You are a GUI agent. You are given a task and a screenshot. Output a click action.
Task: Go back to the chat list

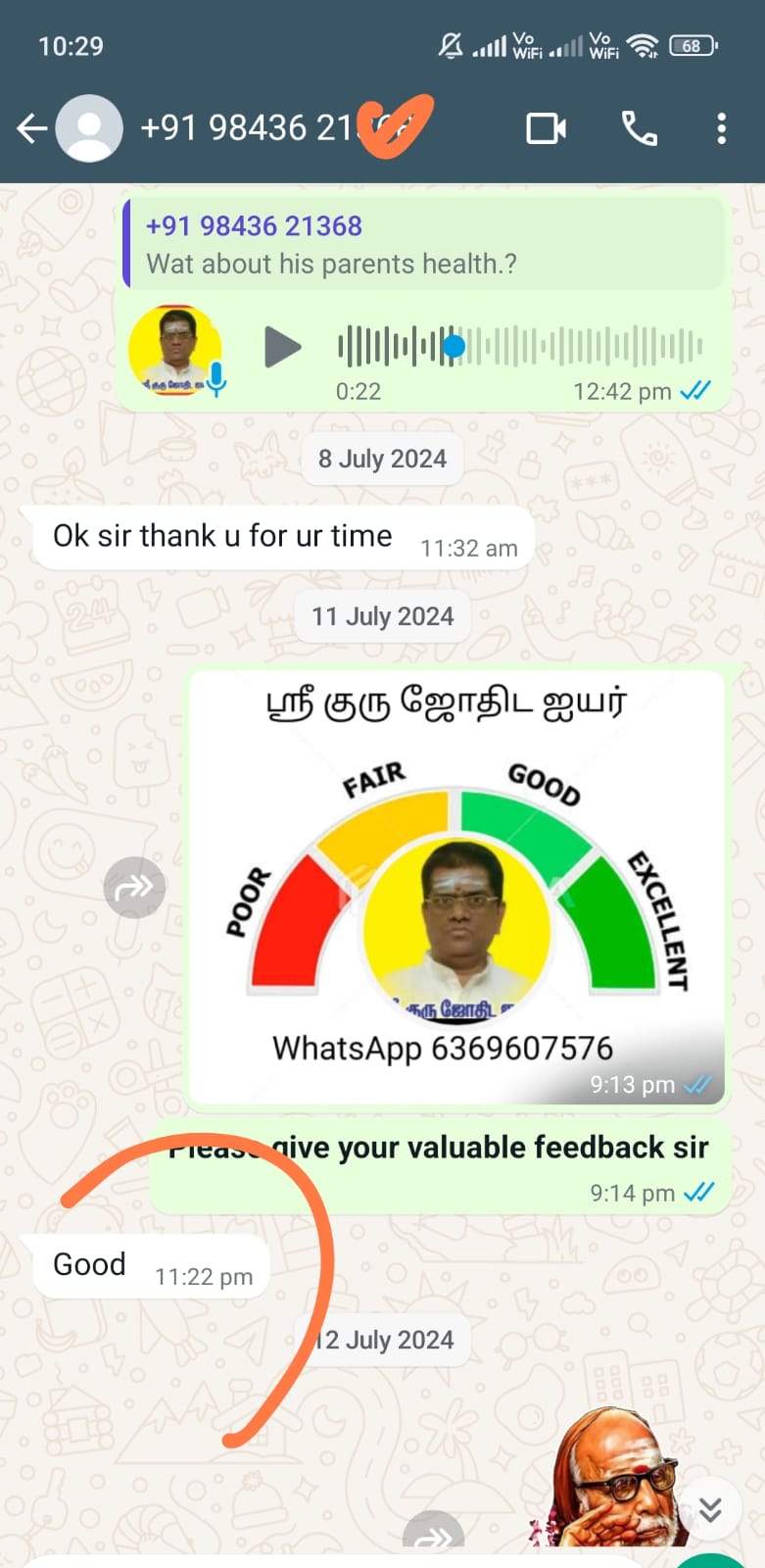pos(31,128)
